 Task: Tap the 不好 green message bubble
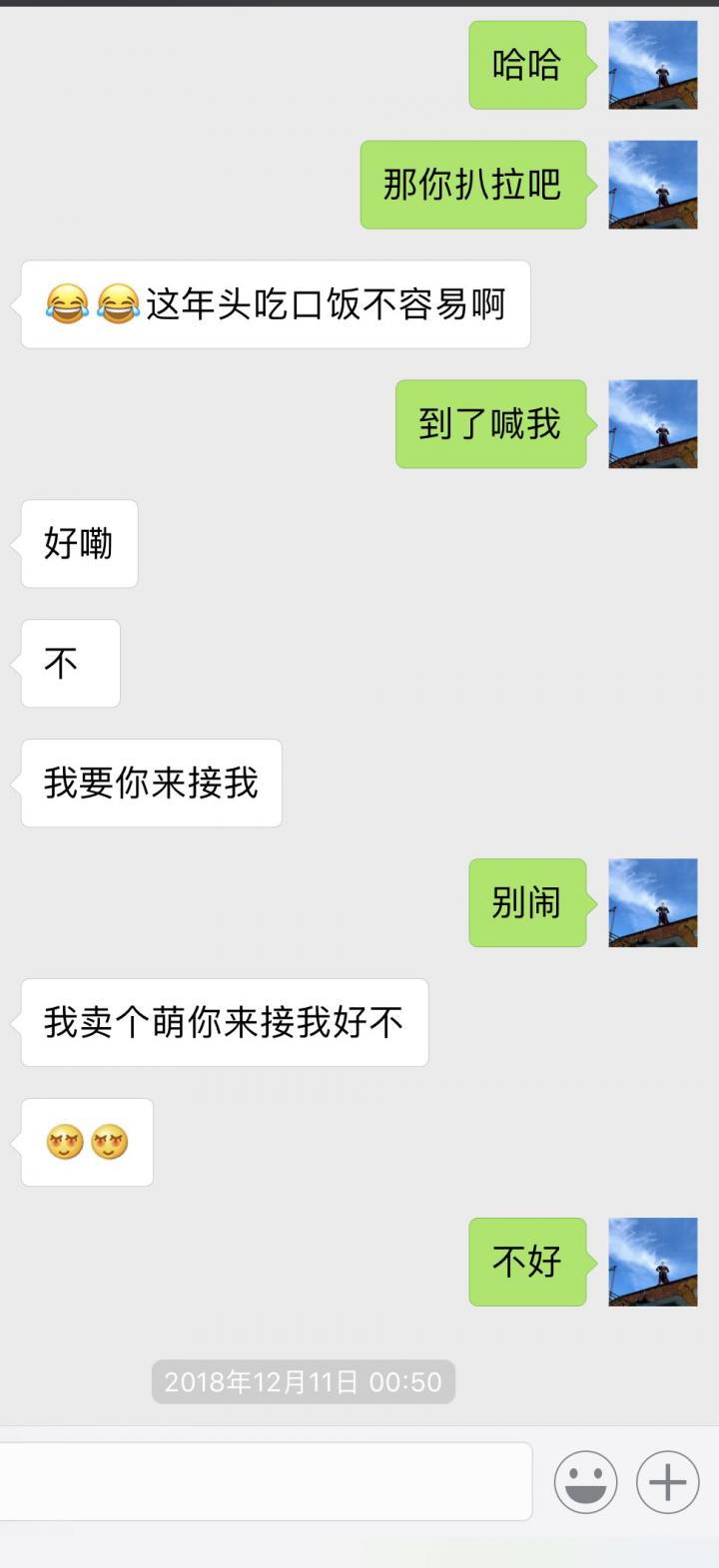tap(527, 1262)
